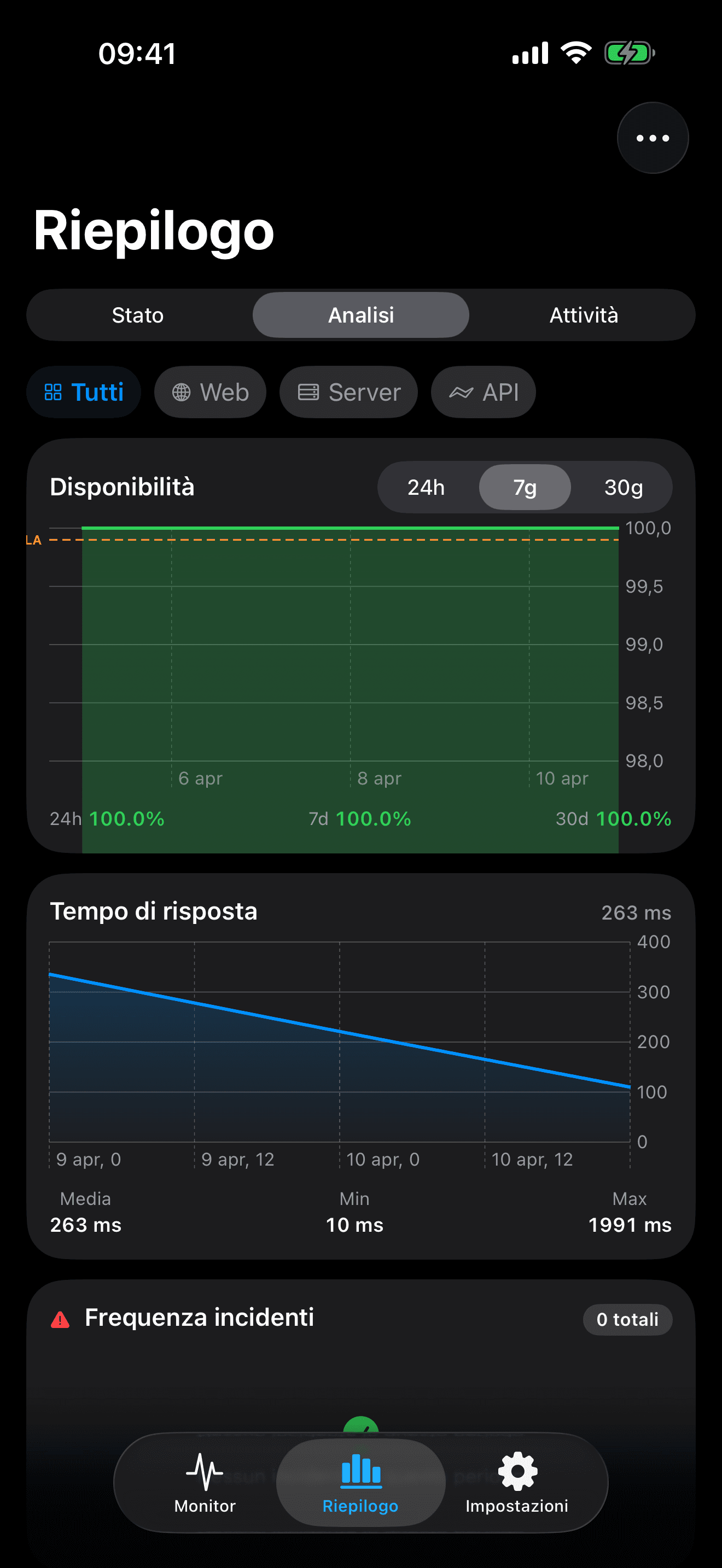
Task: Click the Web globe icon filter
Action: [x=182, y=393]
